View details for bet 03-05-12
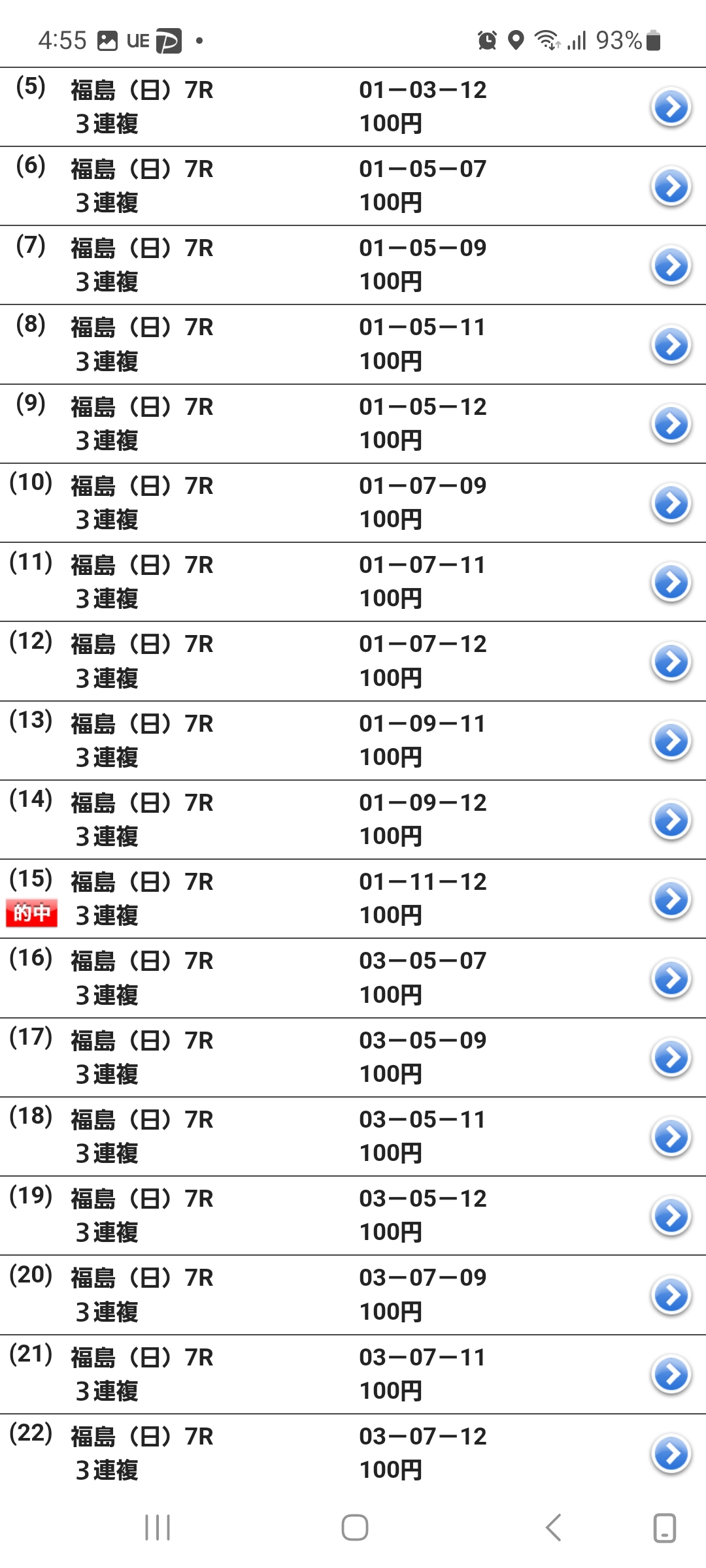This screenshot has height=1568, width=706. (671, 1216)
